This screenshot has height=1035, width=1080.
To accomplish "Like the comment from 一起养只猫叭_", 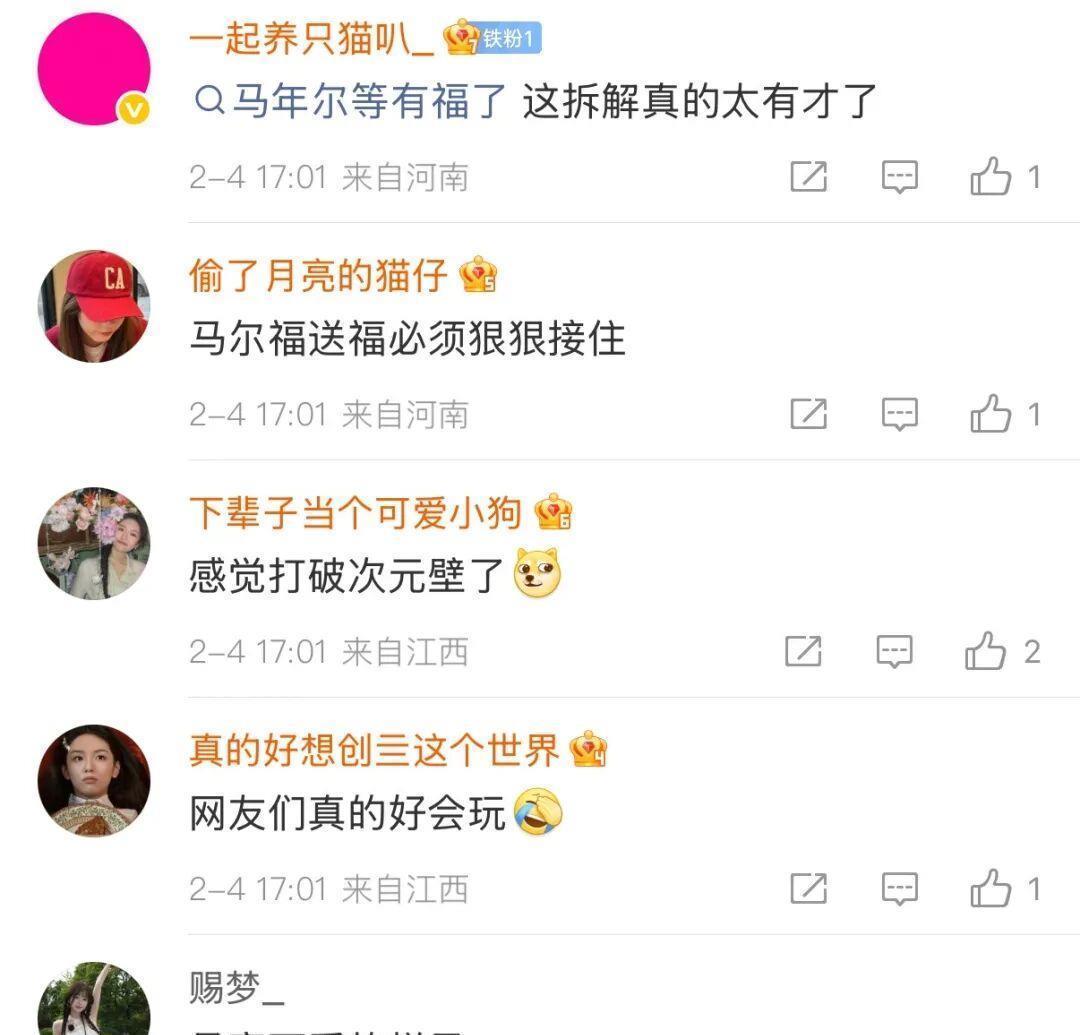I will coord(990,178).
